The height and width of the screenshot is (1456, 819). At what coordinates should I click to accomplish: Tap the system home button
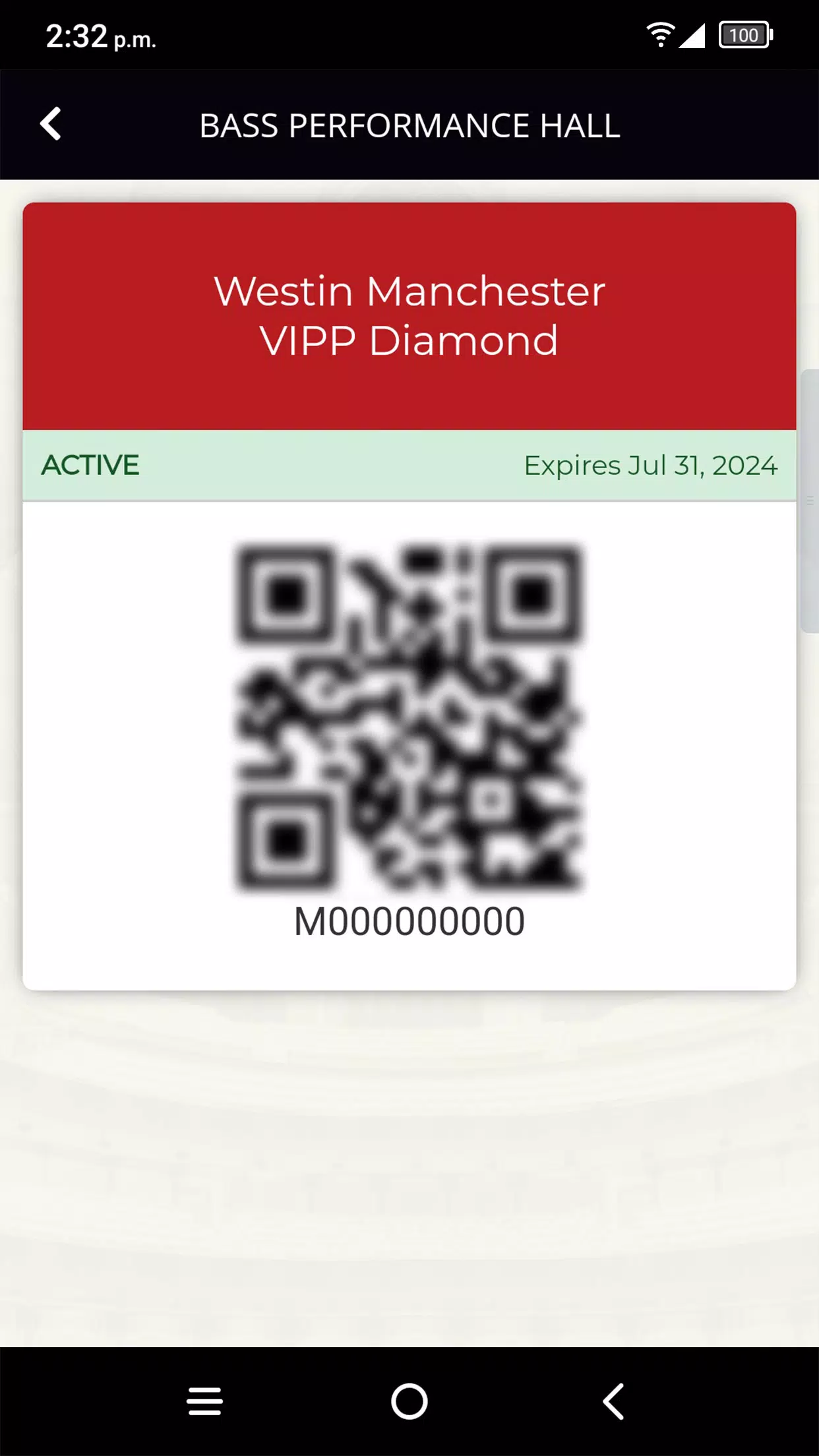409,1401
